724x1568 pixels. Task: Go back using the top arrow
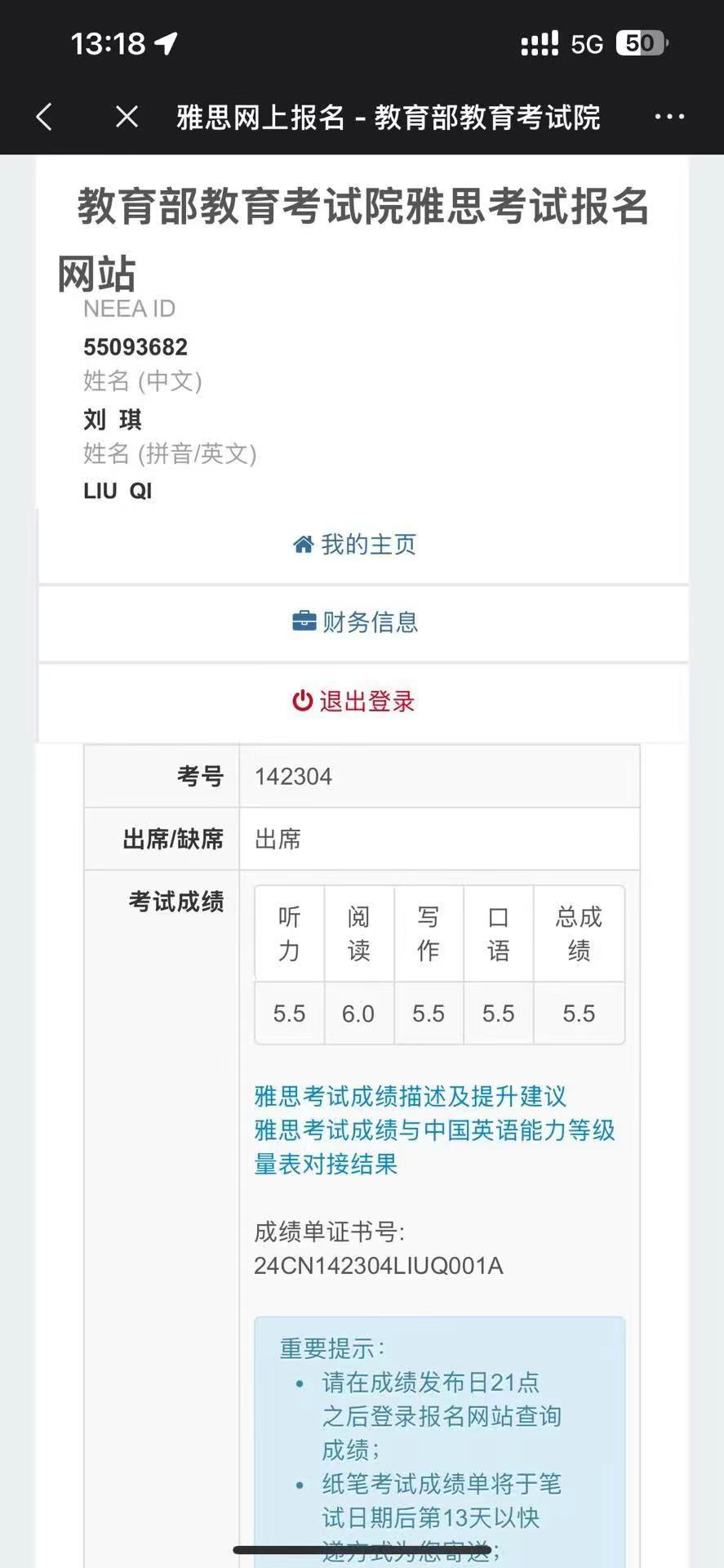coord(45,117)
